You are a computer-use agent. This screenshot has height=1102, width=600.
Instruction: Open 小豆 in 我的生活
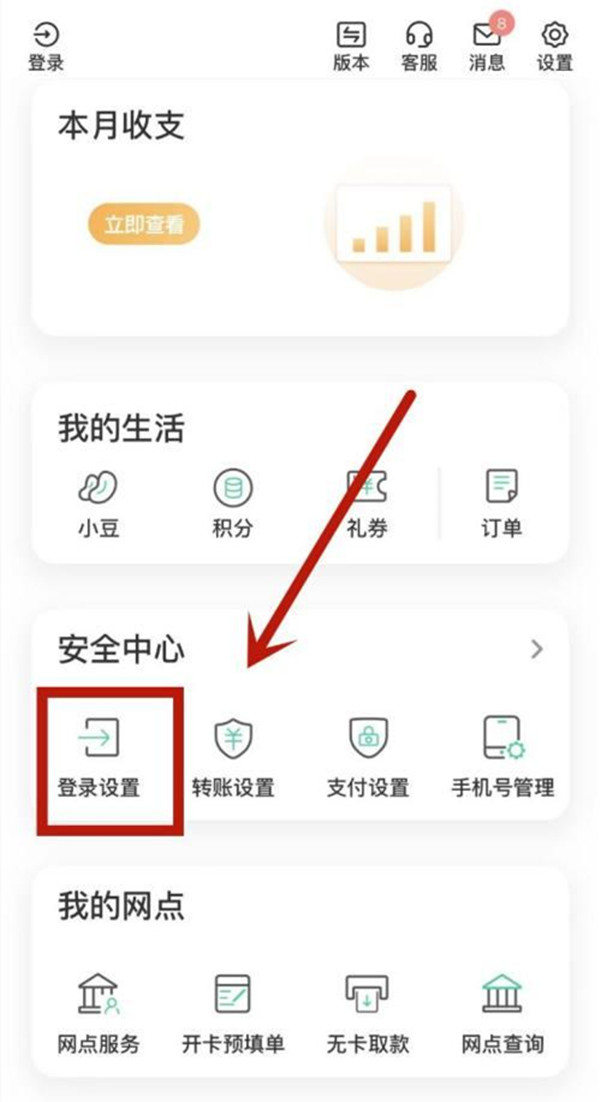pyautogui.click(x=97, y=505)
